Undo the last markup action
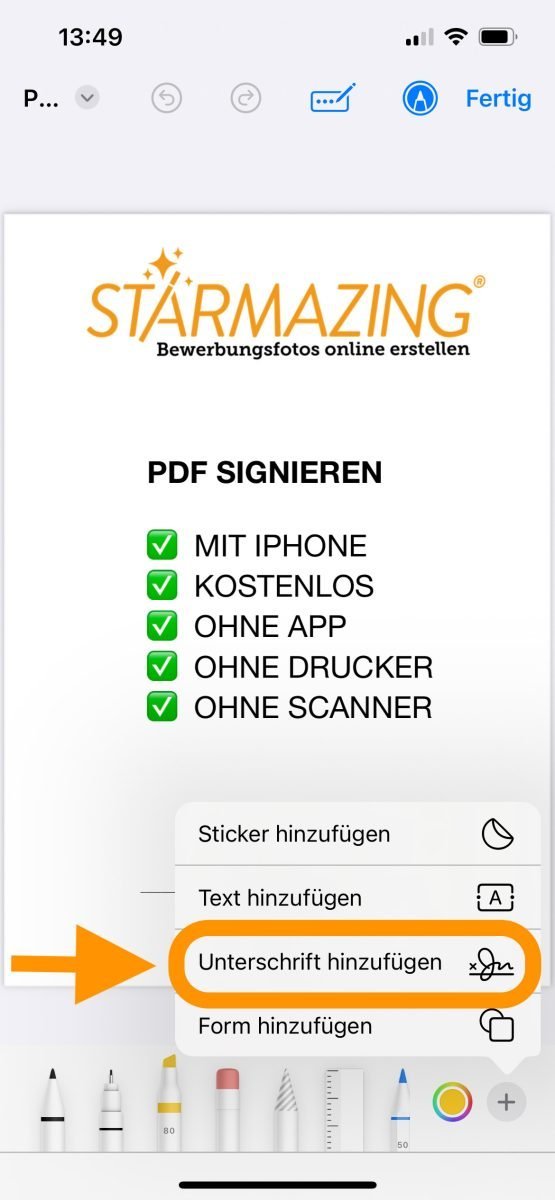The height and width of the screenshot is (1200, 555). [x=167, y=98]
